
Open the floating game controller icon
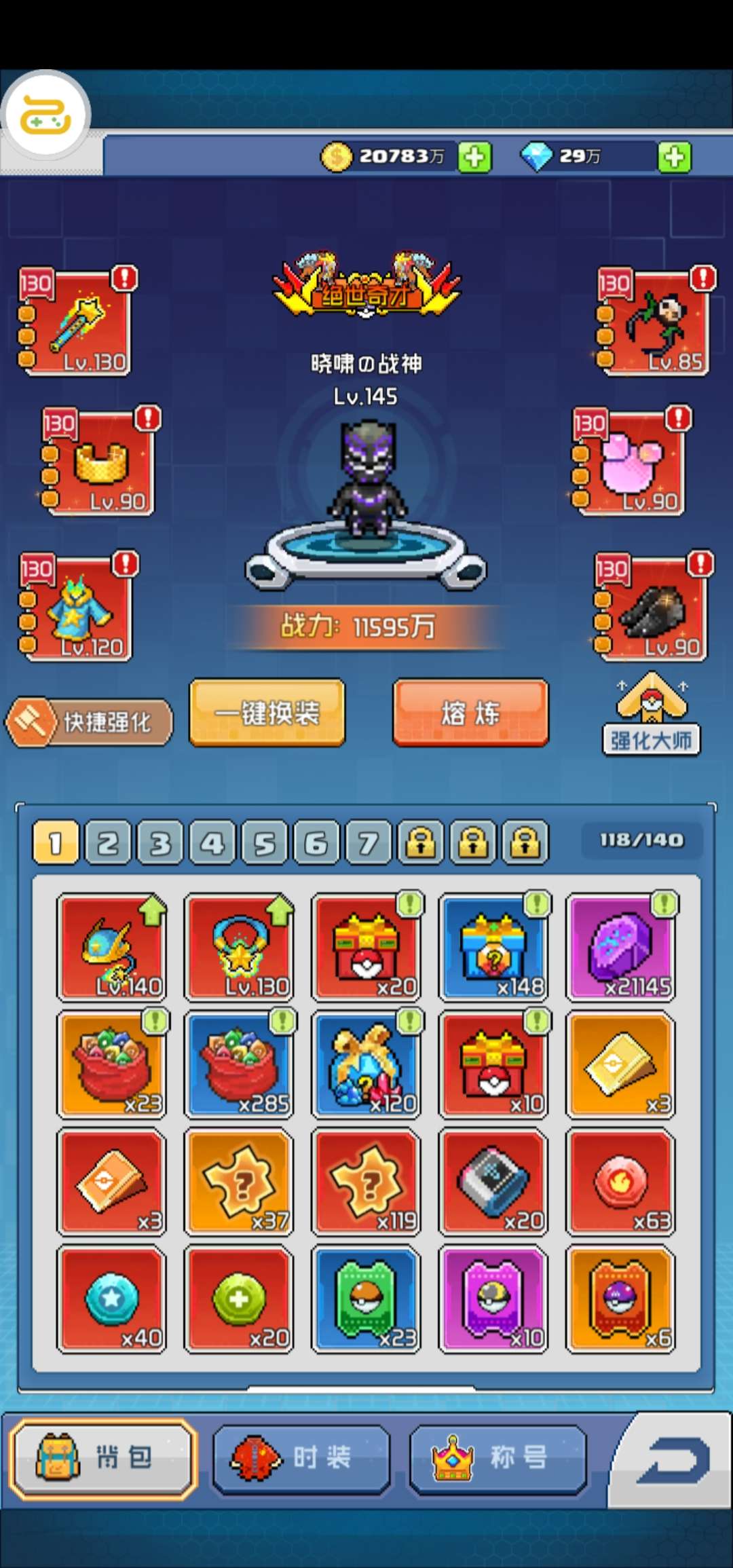(45, 115)
